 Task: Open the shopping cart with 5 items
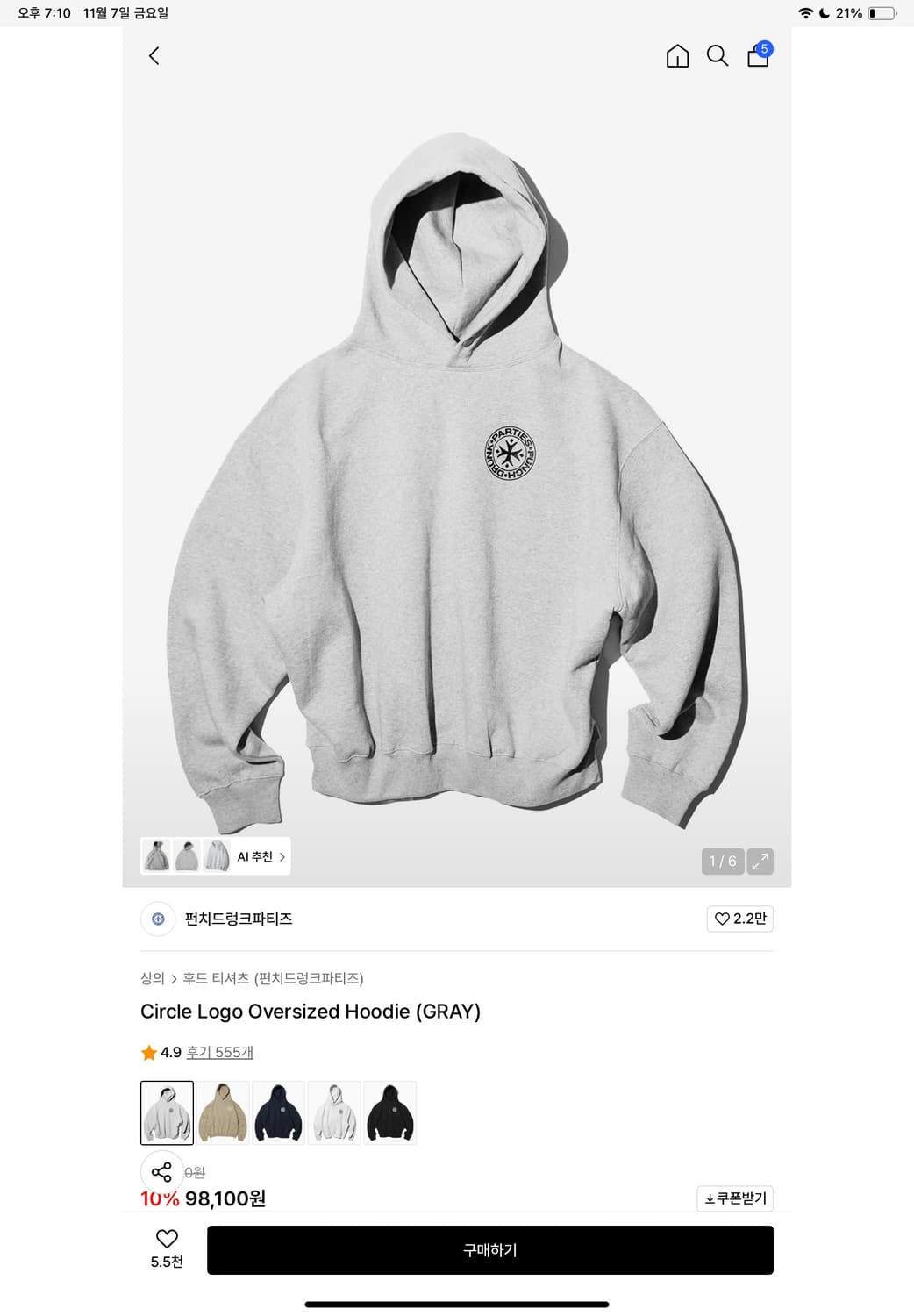(x=756, y=56)
